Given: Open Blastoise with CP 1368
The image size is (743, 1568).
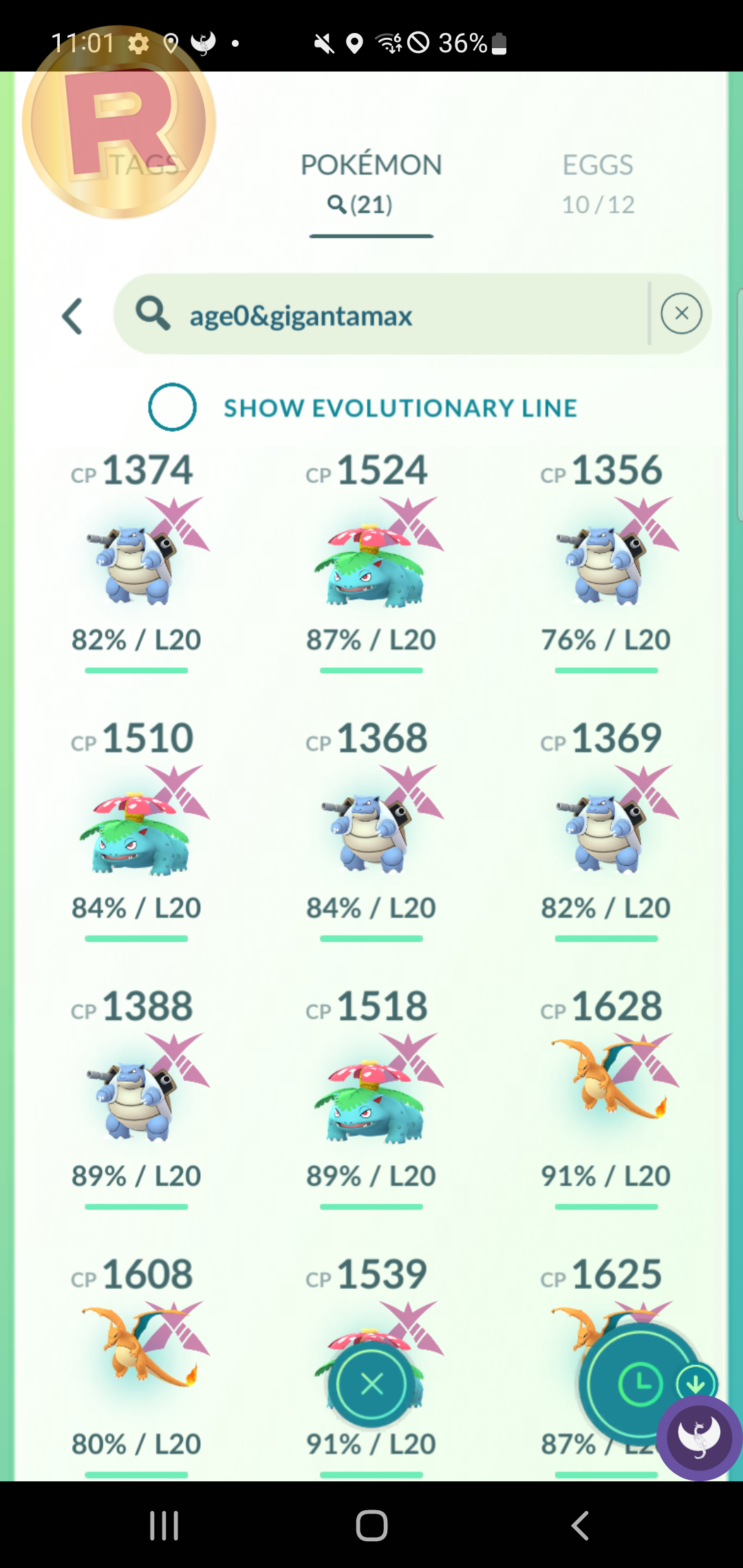Looking at the screenshot, I should [371, 829].
